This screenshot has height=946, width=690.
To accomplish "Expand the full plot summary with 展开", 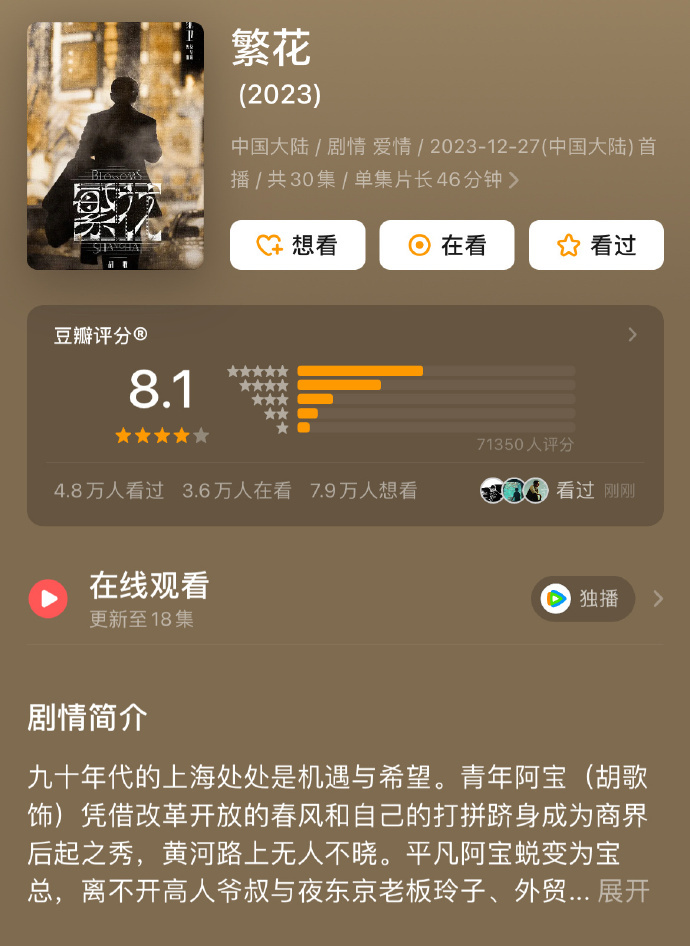I will pos(623,892).
